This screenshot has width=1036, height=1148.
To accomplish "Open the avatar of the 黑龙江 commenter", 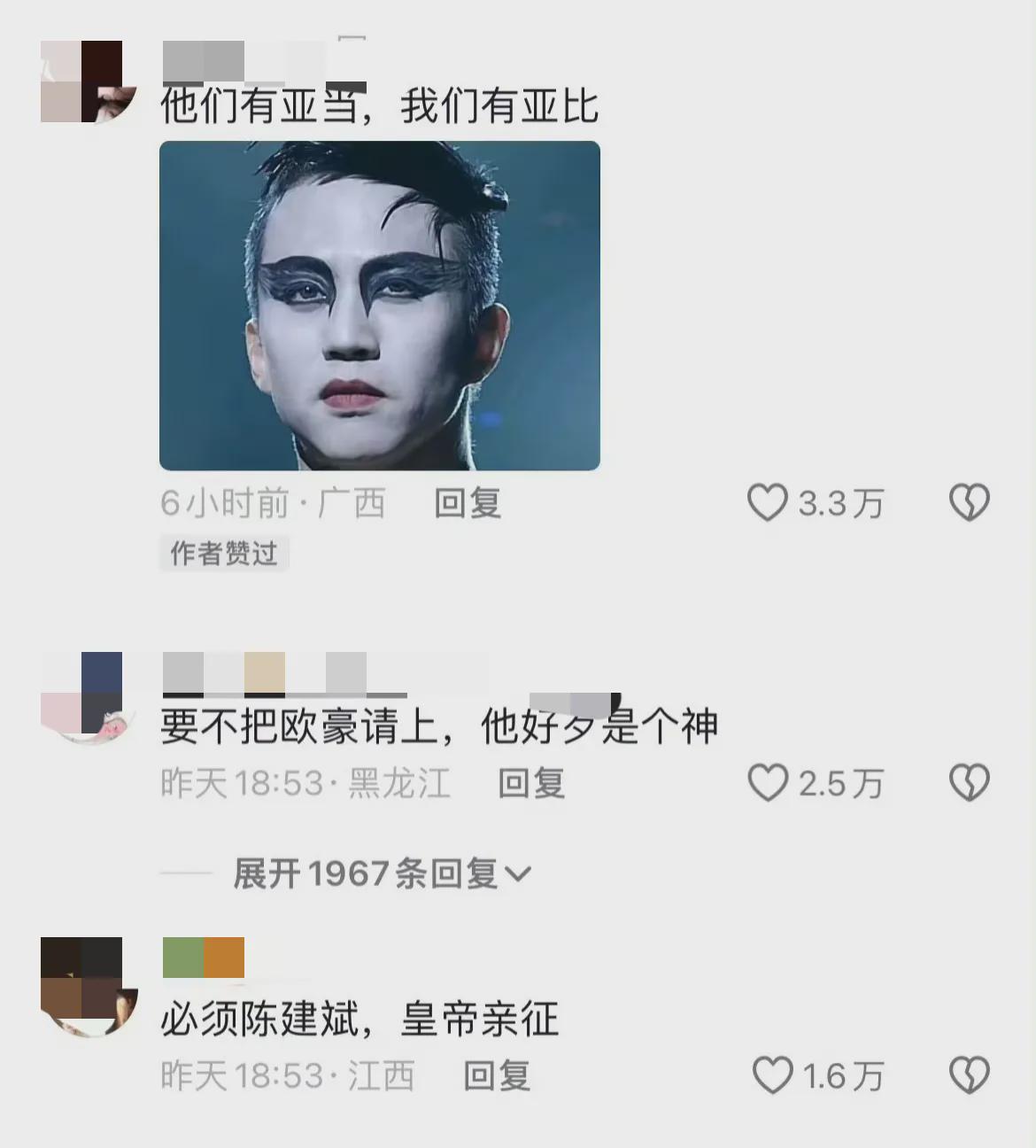I will (85, 694).
